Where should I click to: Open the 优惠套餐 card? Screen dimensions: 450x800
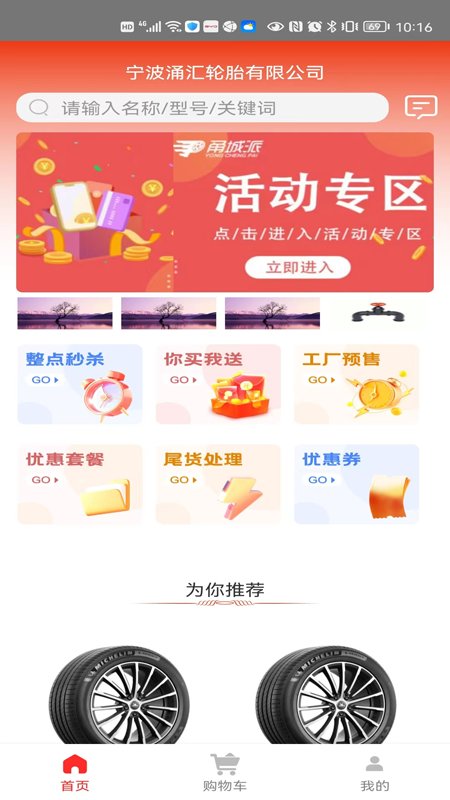tap(80, 484)
